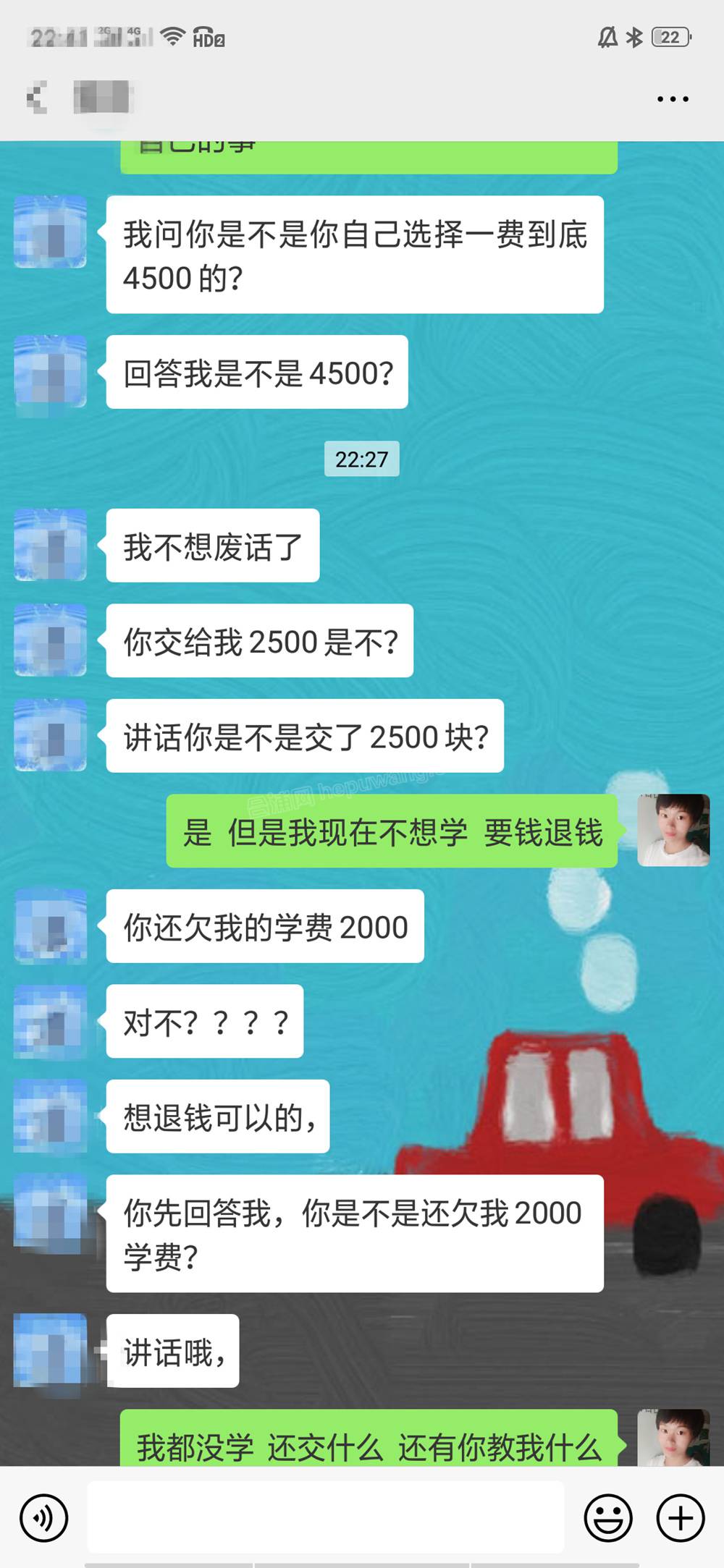Viewport: 724px width, 1568px height.
Task: Tap sender's avatar beside "我不想废话了"
Action: (x=51, y=545)
